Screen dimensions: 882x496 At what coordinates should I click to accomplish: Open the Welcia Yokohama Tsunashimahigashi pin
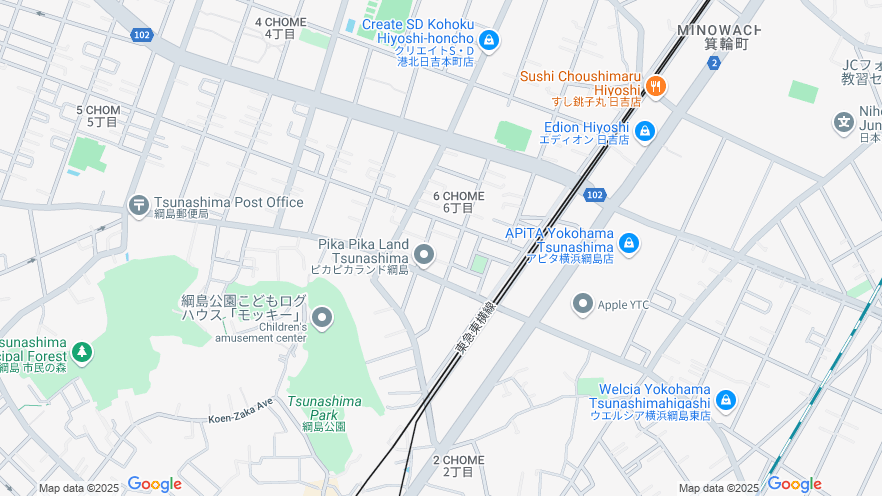[726, 401]
